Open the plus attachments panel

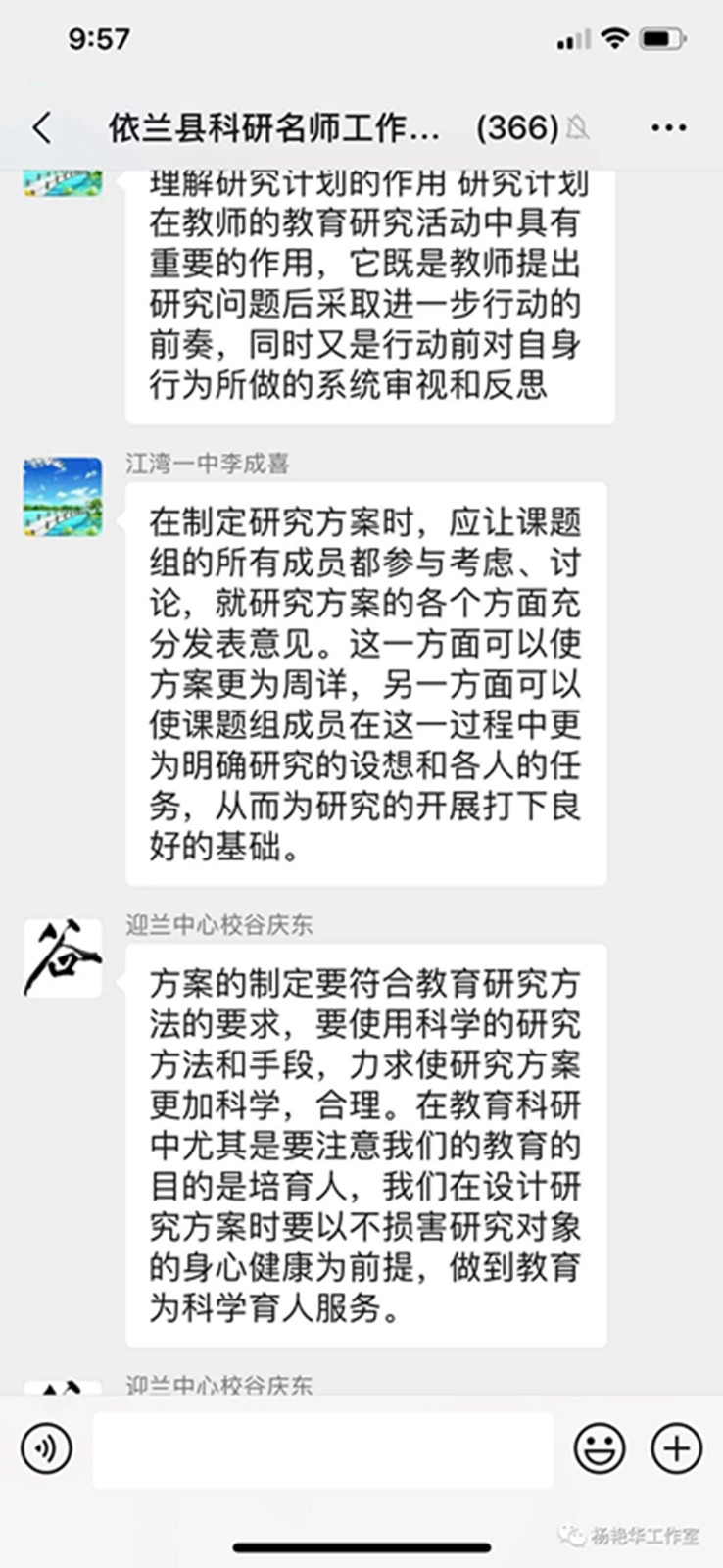[x=676, y=1447]
